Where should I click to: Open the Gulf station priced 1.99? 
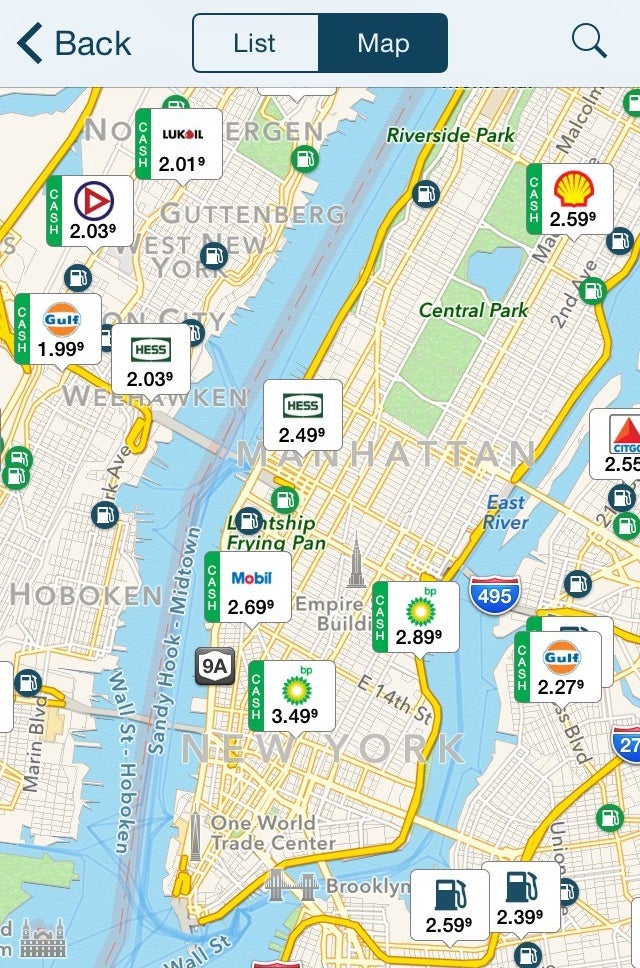coord(62,330)
